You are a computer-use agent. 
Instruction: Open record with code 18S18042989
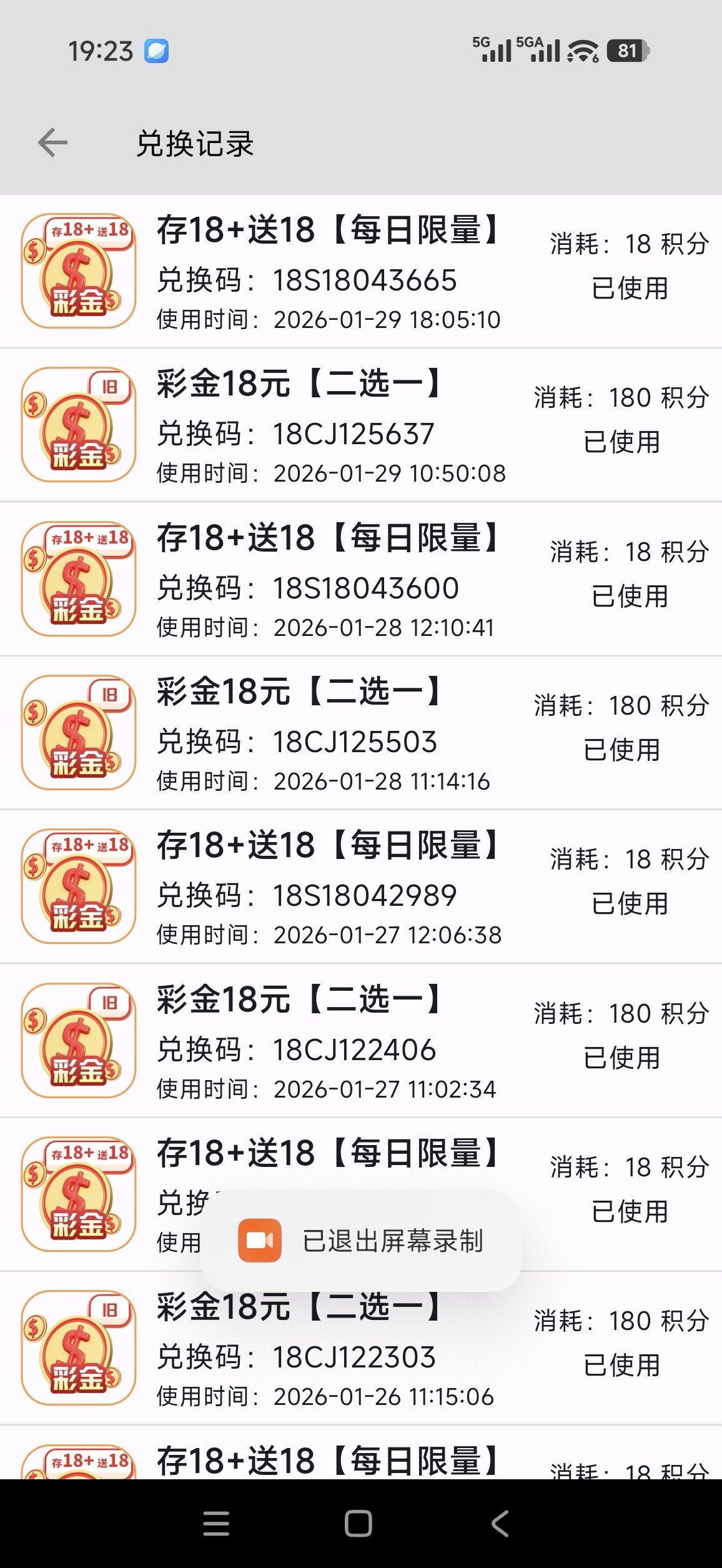coord(361,887)
